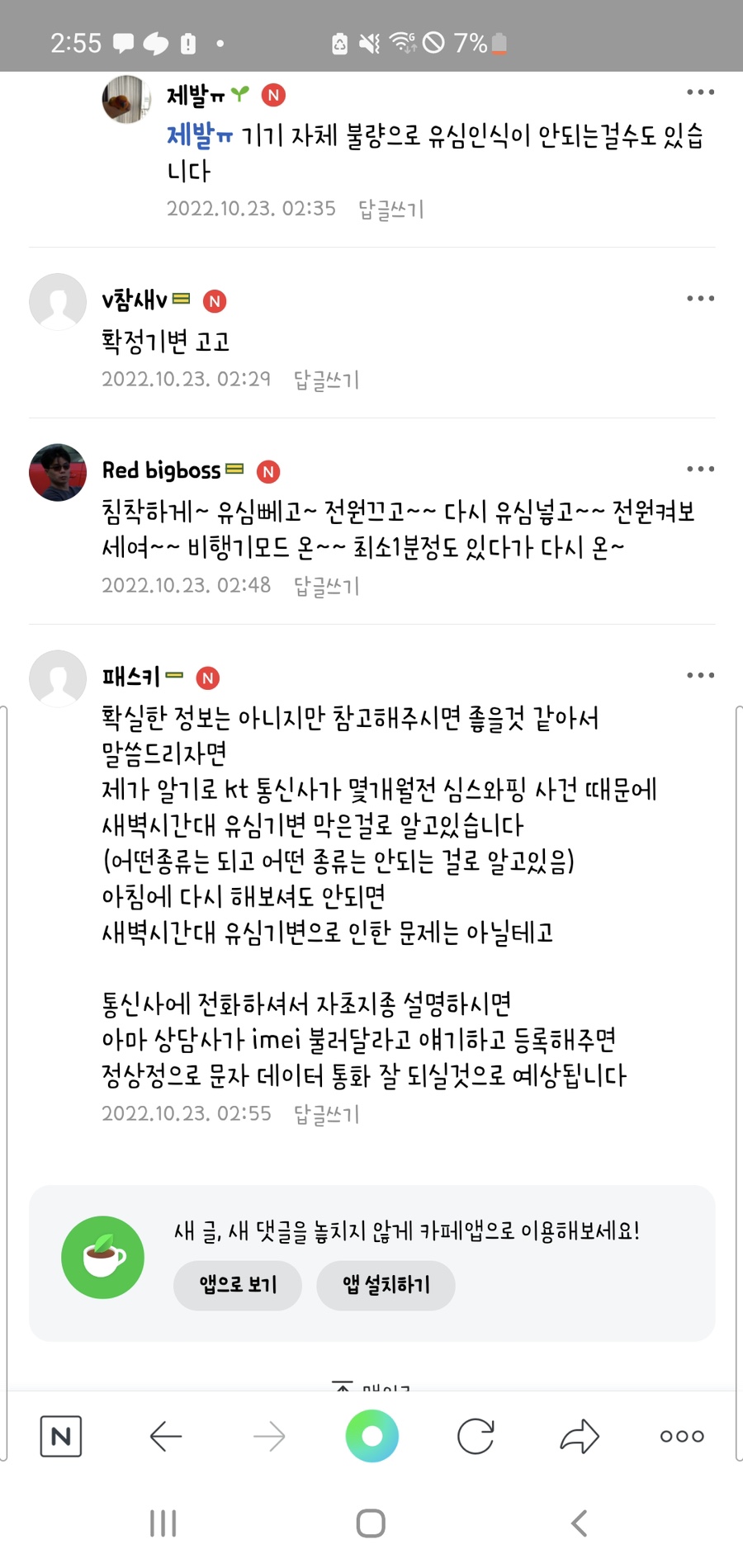The height and width of the screenshot is (1568, 743).
Task: Reply to v참새v's comment via 답글쓰기
Action: click(326, 380)
